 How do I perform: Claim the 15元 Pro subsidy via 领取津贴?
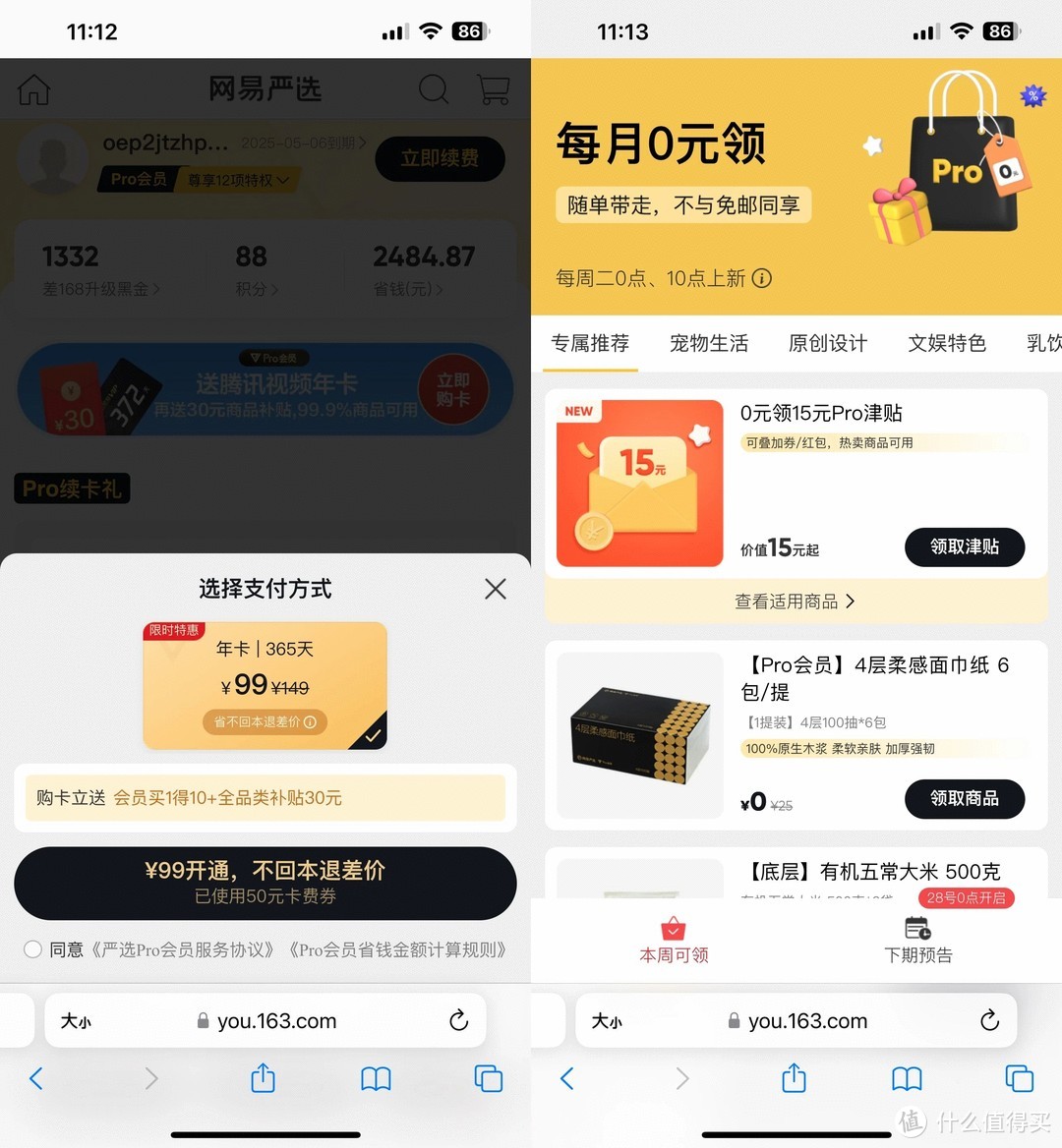[964, 547]
